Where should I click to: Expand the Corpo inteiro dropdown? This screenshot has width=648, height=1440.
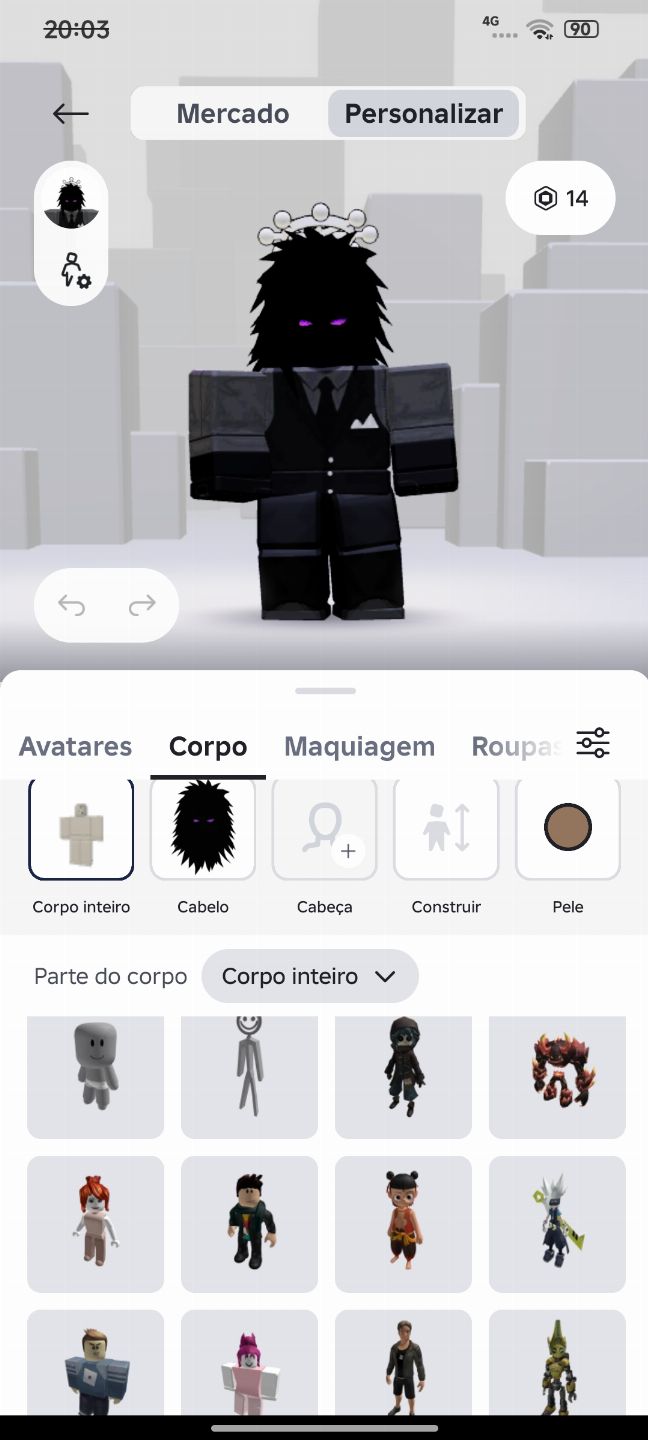tap(310, 976)
